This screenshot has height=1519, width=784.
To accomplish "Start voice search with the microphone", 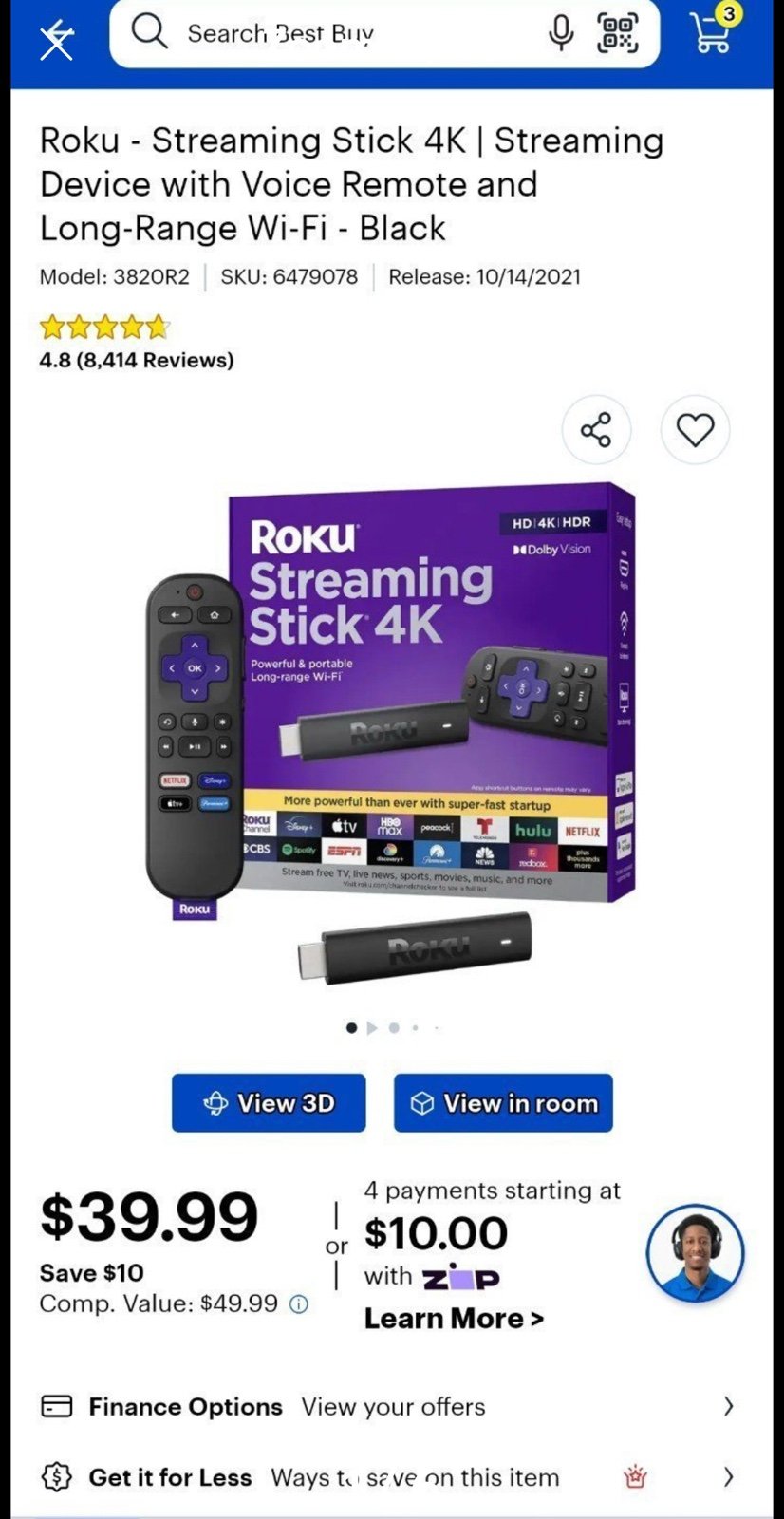I will pos(561,33).
